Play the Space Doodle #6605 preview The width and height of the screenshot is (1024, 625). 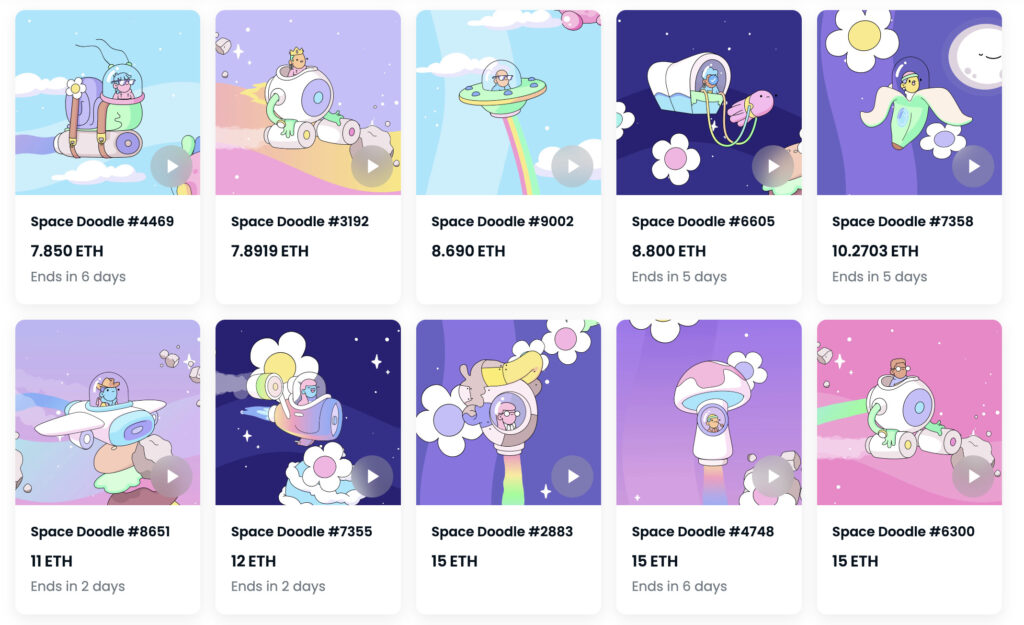pyautogui.click(x=773, y=166)
